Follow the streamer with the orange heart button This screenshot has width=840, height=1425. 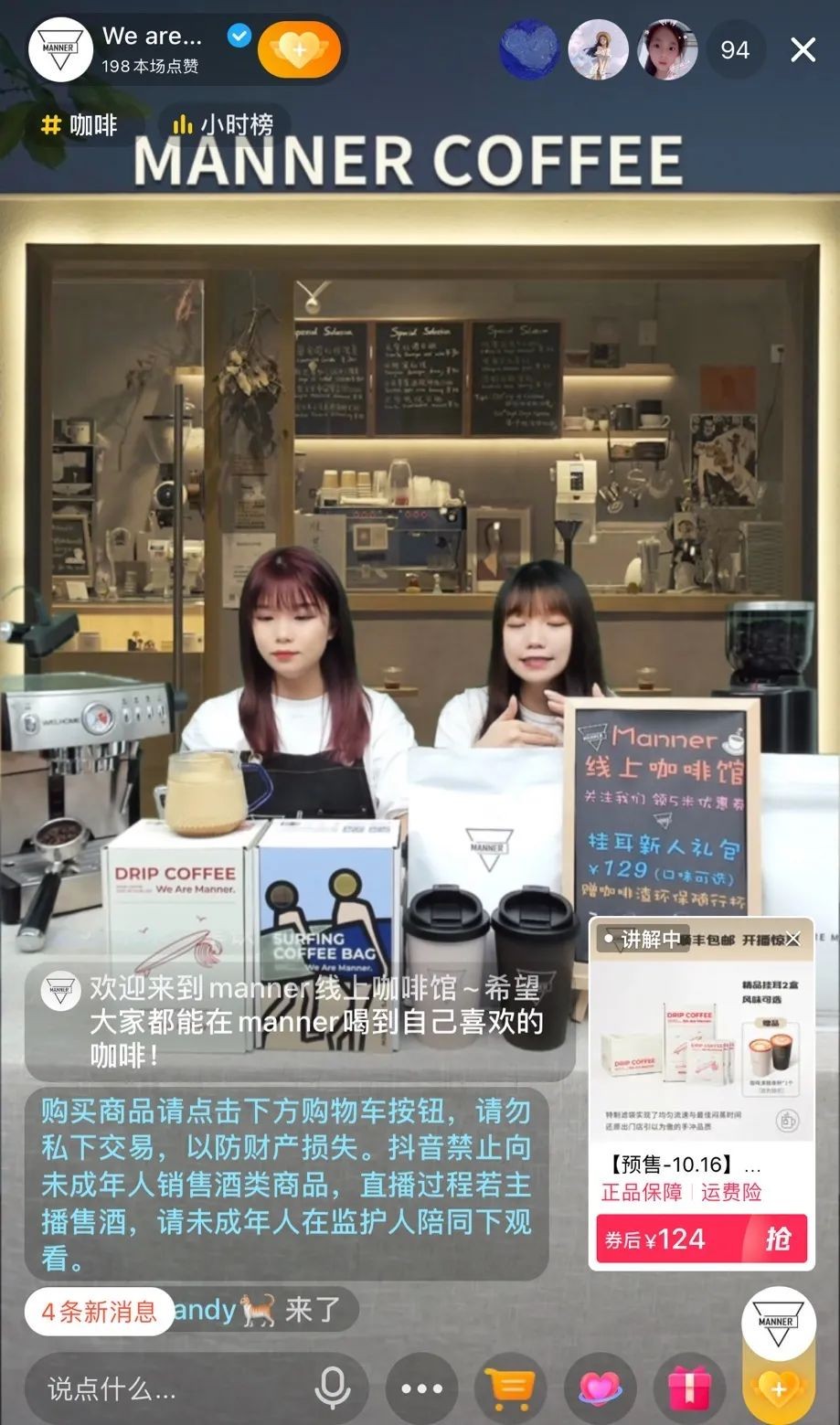299,49
